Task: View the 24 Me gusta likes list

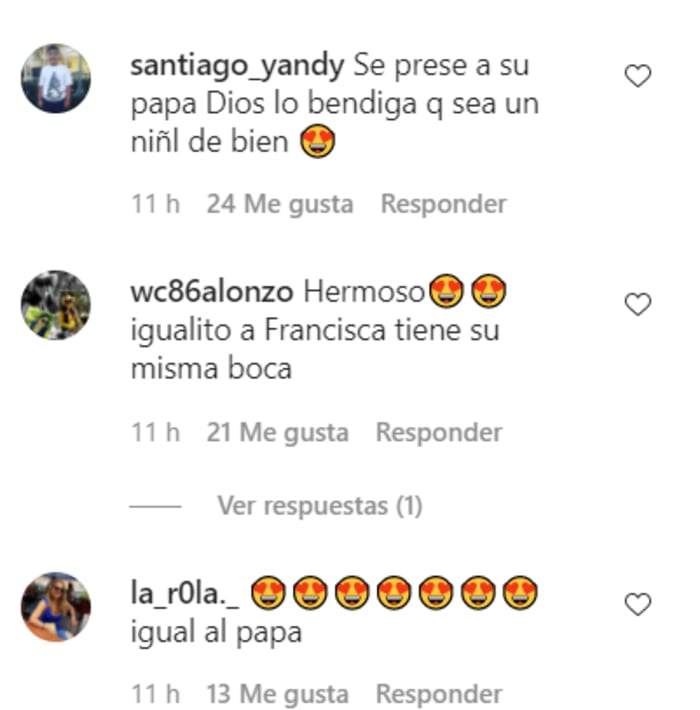Action: tap(279, 204)
